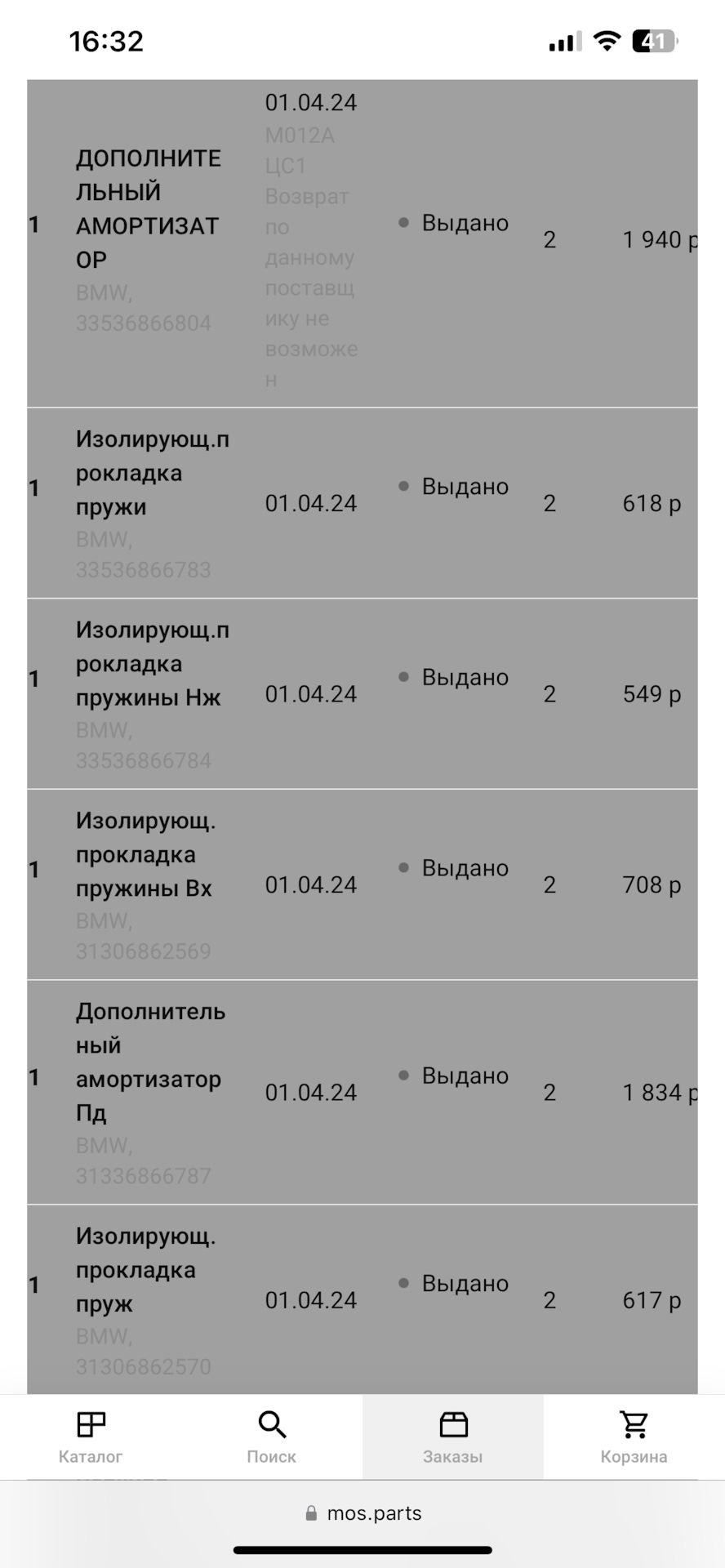Viewport: 725px width, 1568px height.
Task: Tap the Выдано status dot for Изолирующ.прокладка пружи
Action: click(403, 485)
